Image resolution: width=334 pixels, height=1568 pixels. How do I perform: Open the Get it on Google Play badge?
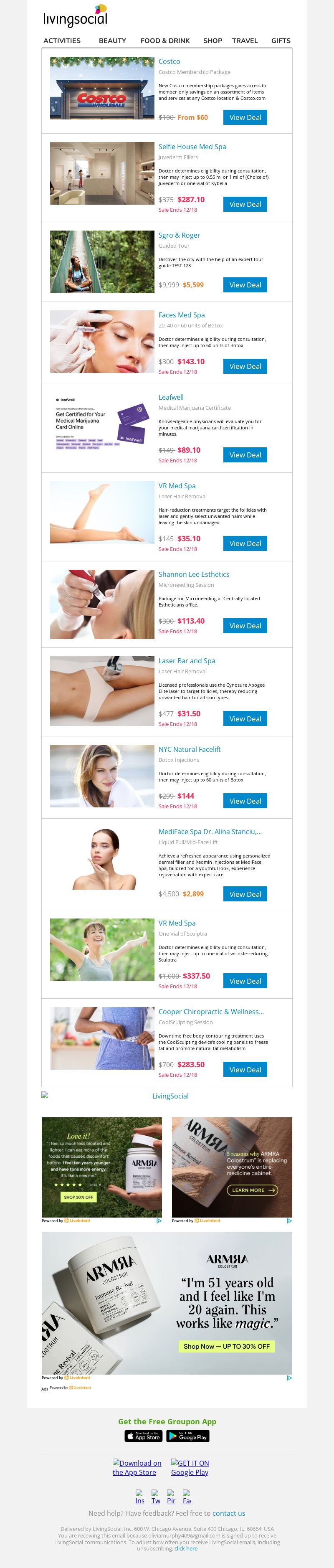point(187,1436)
